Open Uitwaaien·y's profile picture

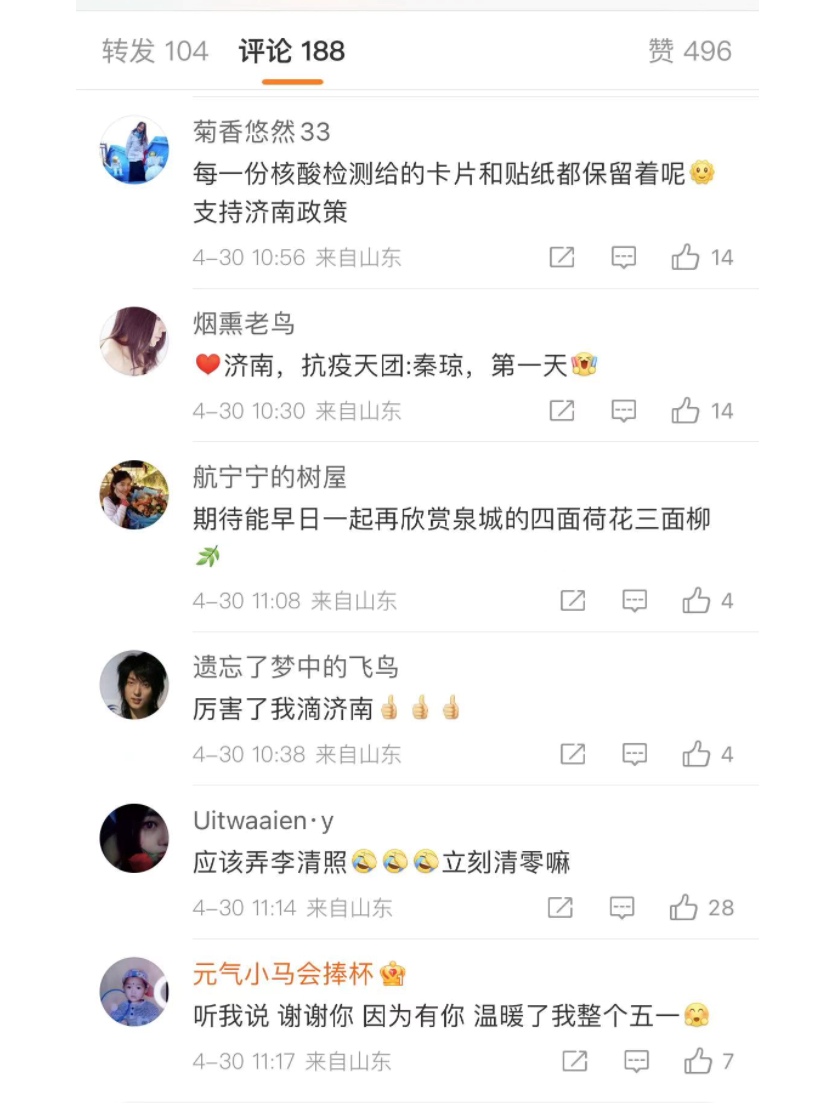pyautogui.click(x=134, y=838)
